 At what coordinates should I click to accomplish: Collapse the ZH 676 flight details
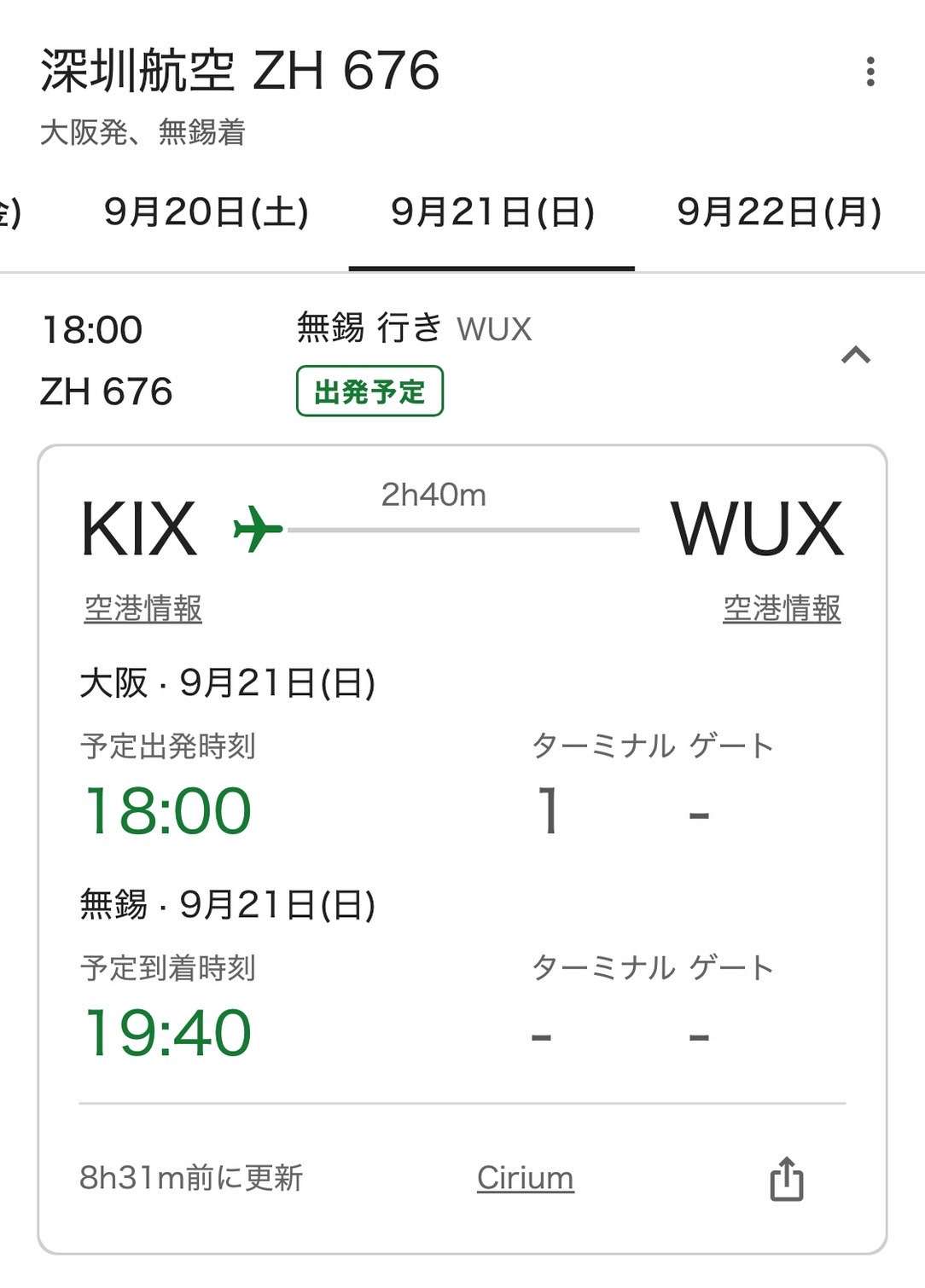856,355
